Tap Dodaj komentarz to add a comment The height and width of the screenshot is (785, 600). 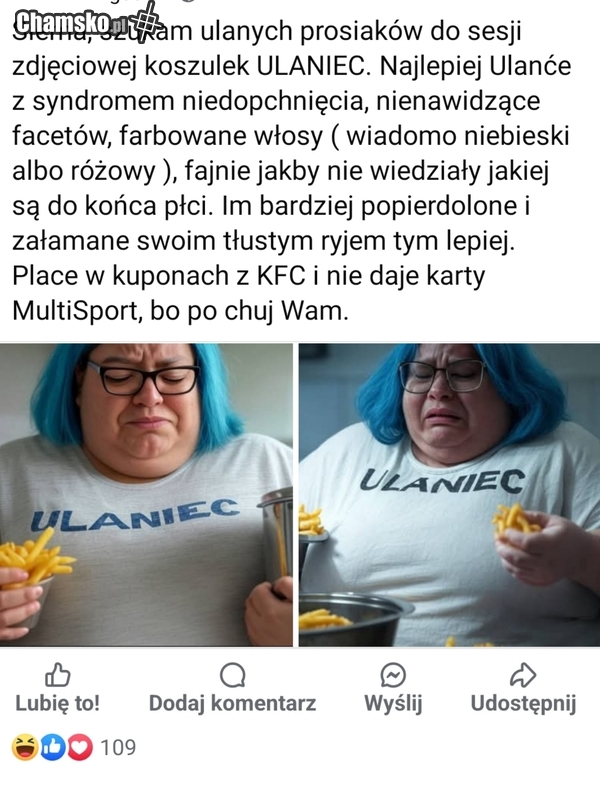(232, 690)
